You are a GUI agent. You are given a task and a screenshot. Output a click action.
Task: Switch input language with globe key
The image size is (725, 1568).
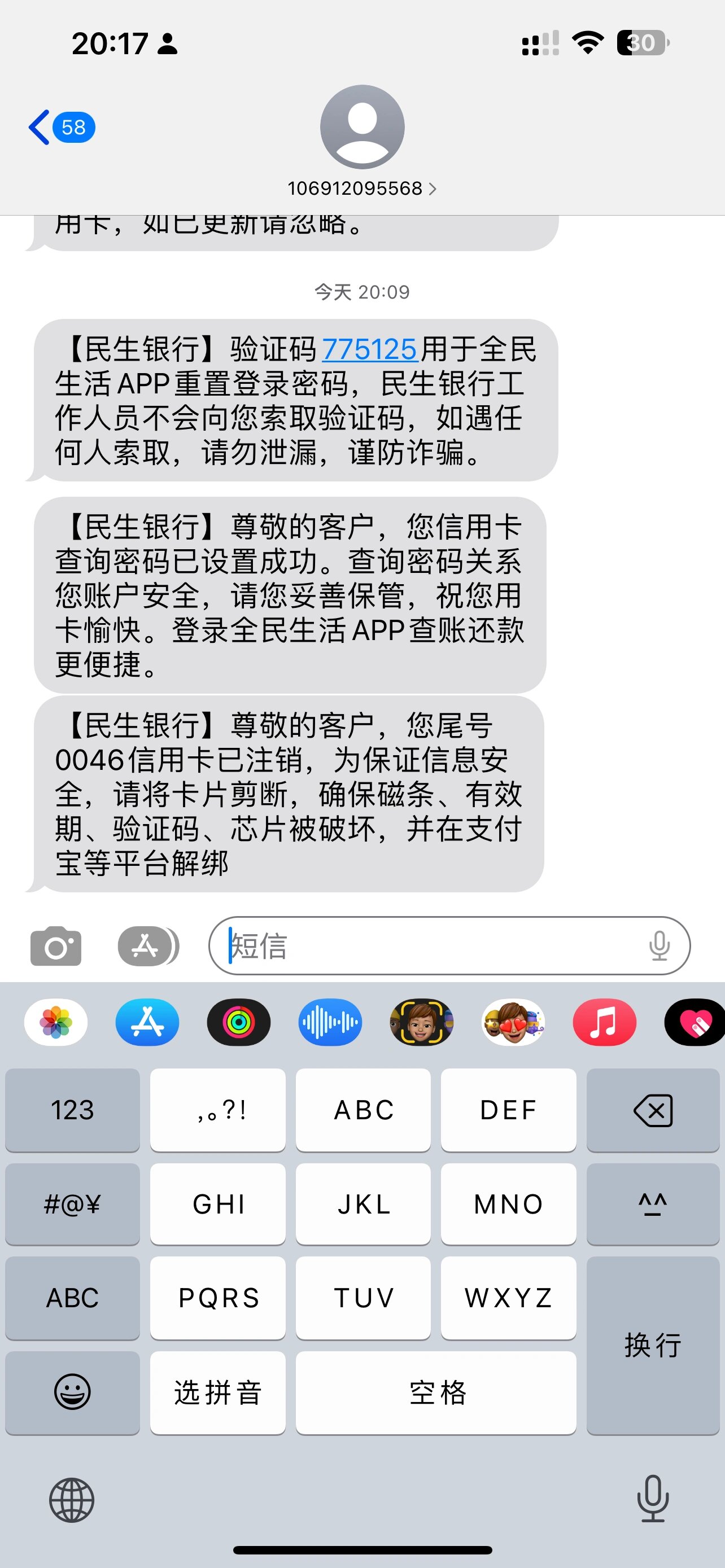pos(72,1500)
